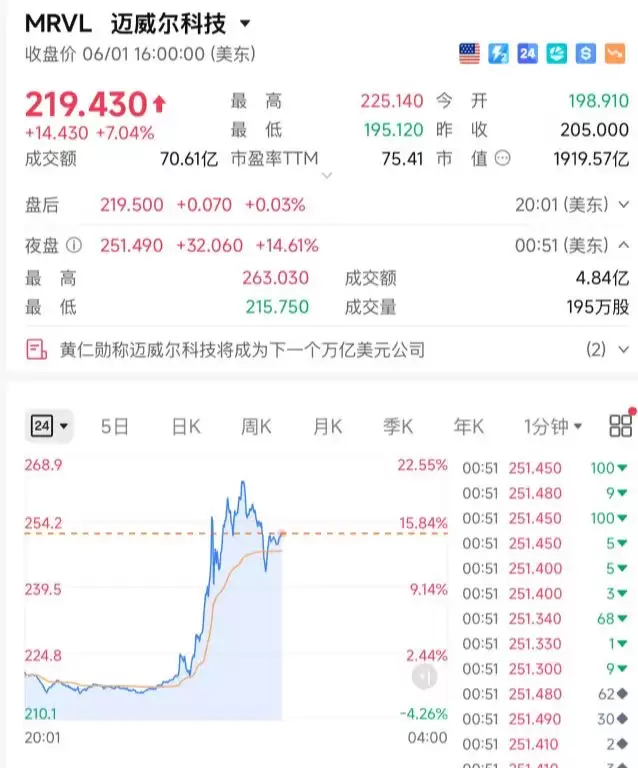Open the MRVL stock name dropdown
The image size is (638, 768).
pyautogui.click(x=245, y=23)
